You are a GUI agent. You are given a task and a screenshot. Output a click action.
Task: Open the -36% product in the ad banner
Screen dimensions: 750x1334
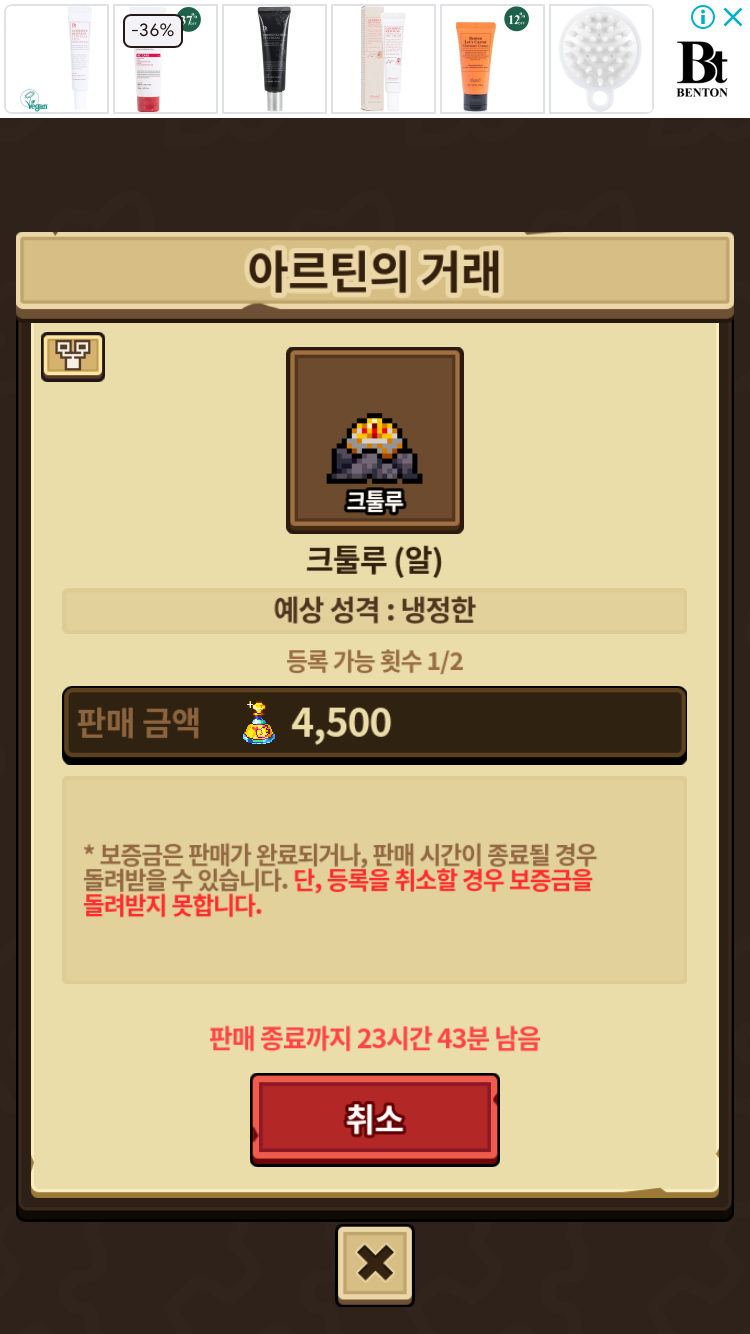coord(165,59)
